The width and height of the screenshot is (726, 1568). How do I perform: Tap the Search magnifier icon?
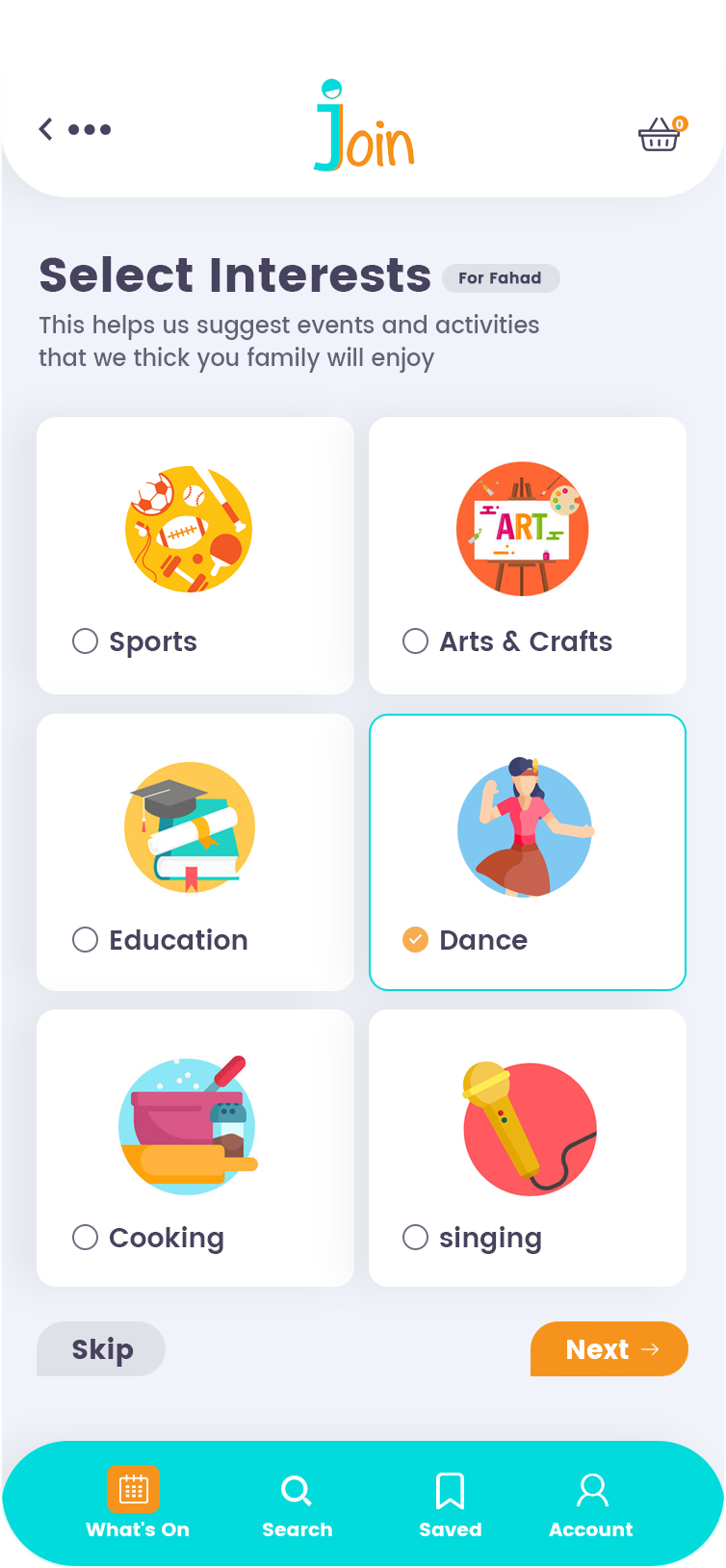click(x=297, y=1489)
